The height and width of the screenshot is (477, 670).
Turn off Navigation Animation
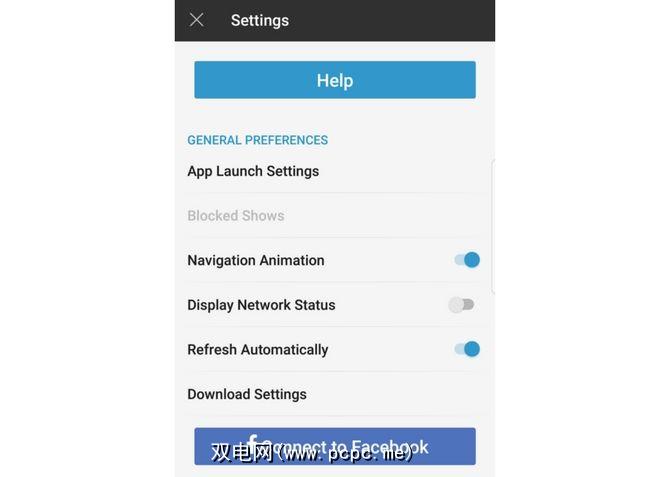tap(466, 260)
